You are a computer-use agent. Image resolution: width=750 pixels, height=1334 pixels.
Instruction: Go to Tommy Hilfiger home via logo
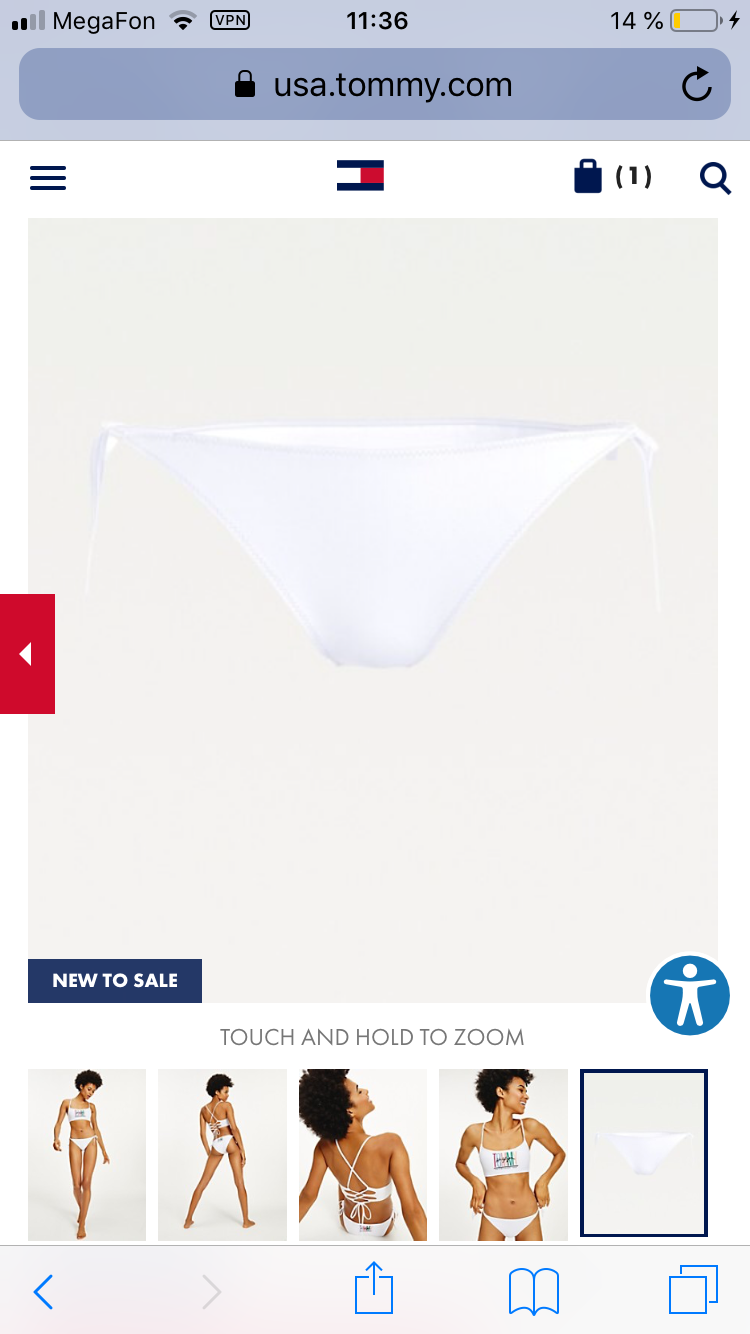point(360,176)
